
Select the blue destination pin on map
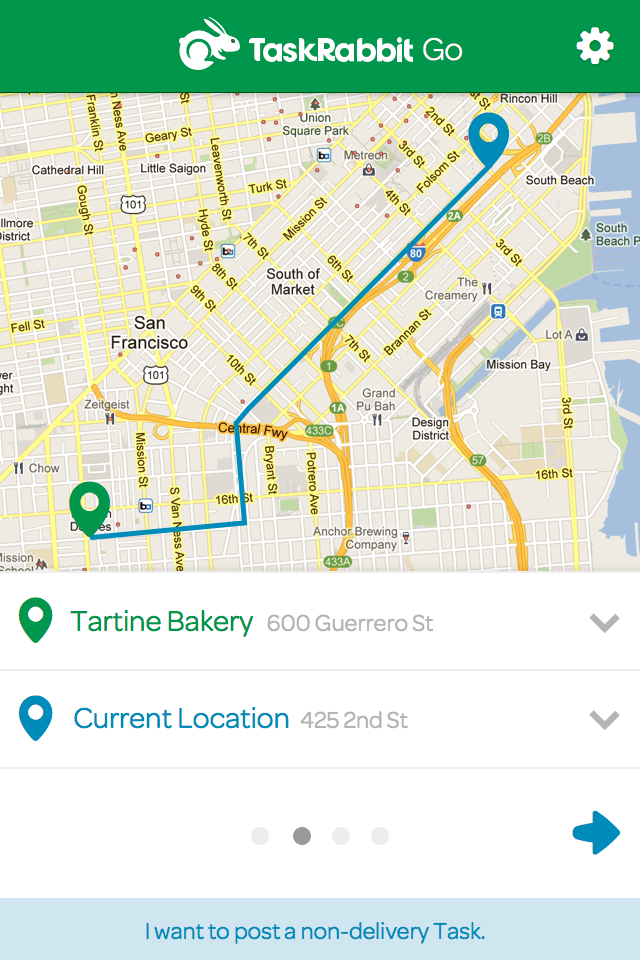pyautogui.click(x=489, y=137)
